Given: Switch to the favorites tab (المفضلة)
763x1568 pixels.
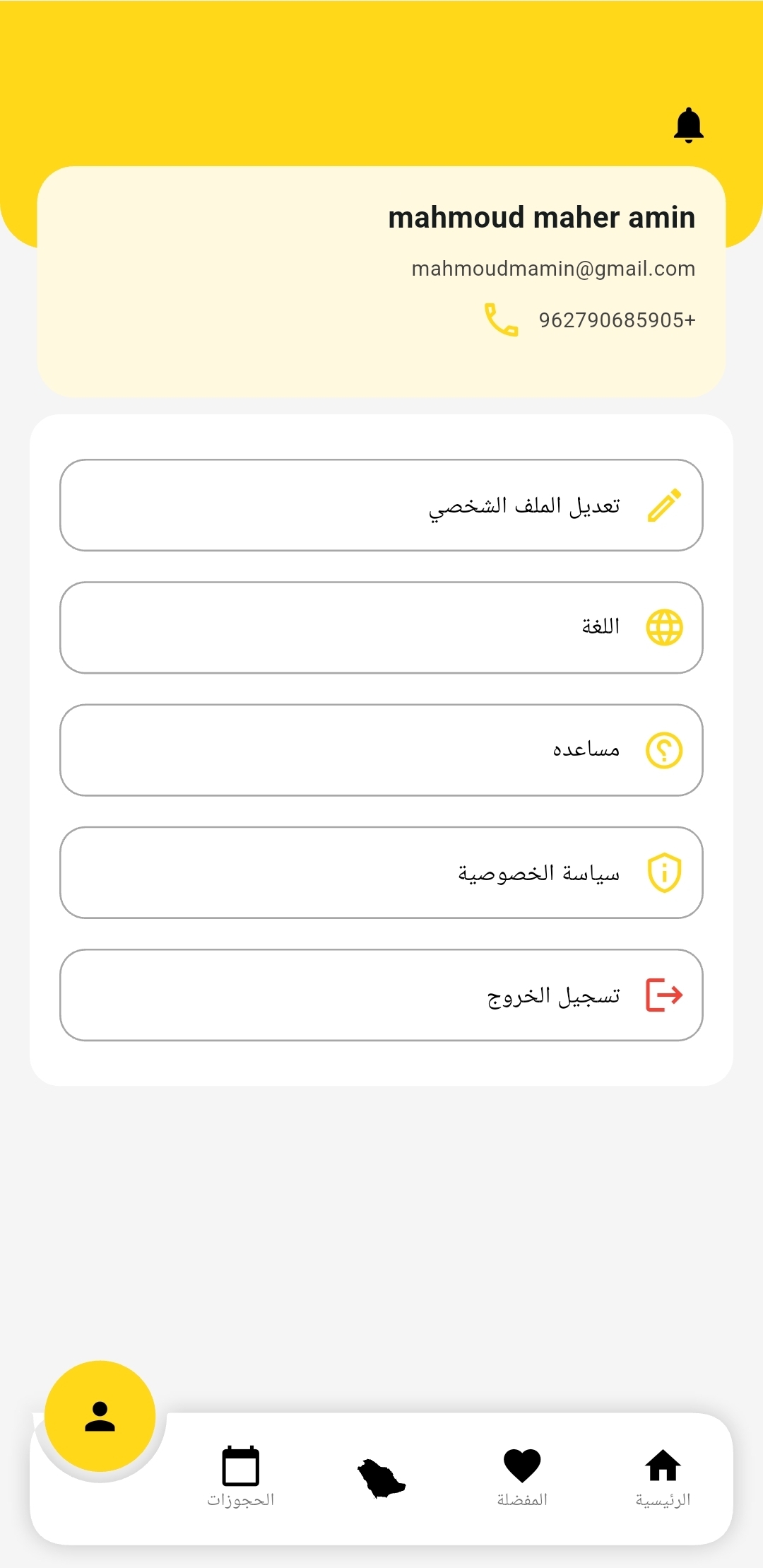Looking at the screenshot, I should 522,1476.
